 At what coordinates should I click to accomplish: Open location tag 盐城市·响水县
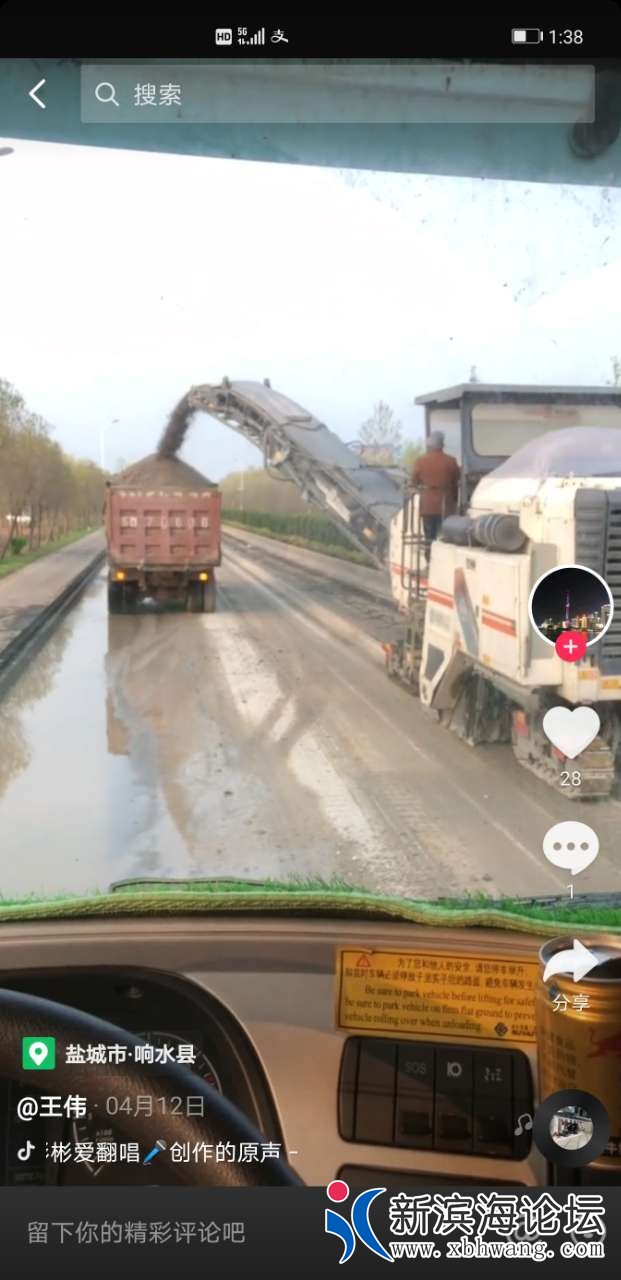point(110,1054)
